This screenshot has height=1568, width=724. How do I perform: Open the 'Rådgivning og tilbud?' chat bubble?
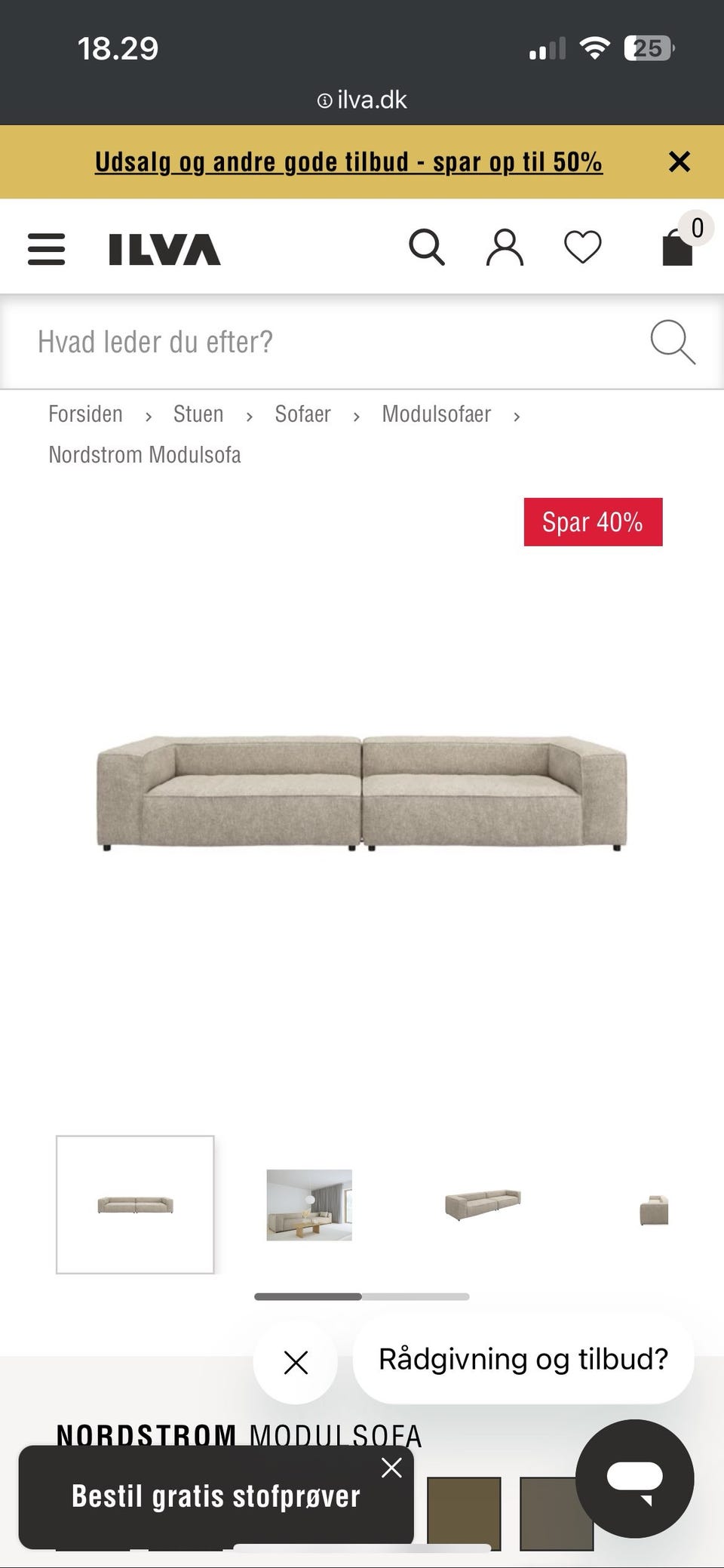coord(523,1359)
